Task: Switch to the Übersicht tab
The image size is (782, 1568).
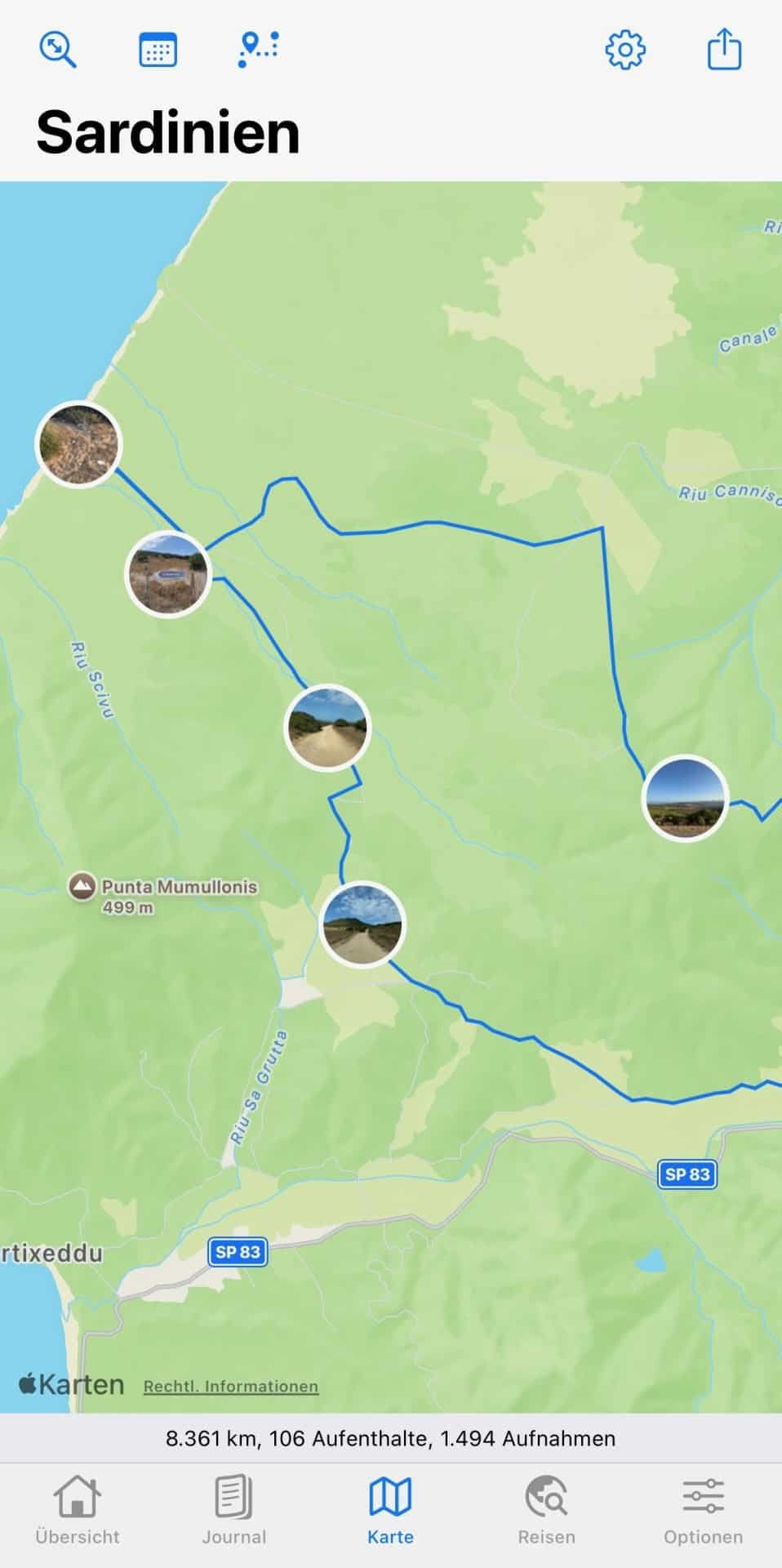Action: pos(78,1510)
